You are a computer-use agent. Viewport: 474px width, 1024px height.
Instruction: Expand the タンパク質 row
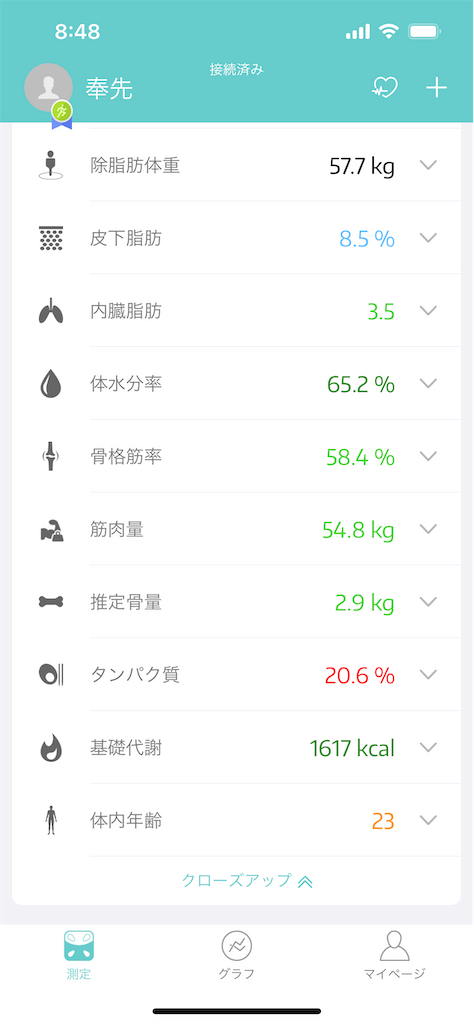coord(236,675)
